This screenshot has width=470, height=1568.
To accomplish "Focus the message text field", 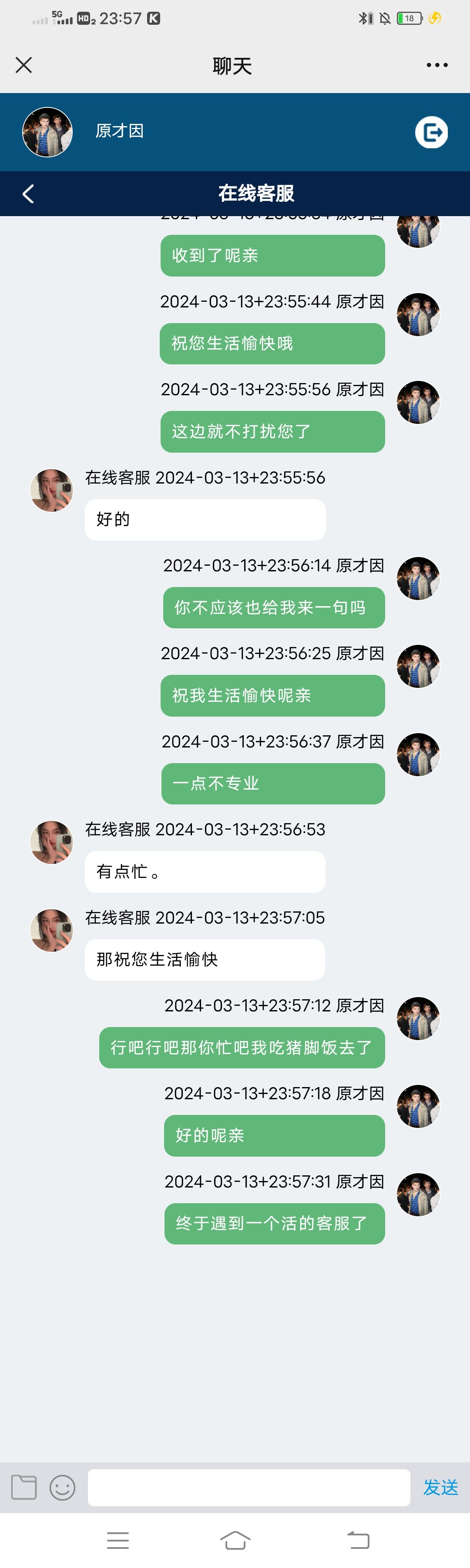I will (x=248, y=1487).
